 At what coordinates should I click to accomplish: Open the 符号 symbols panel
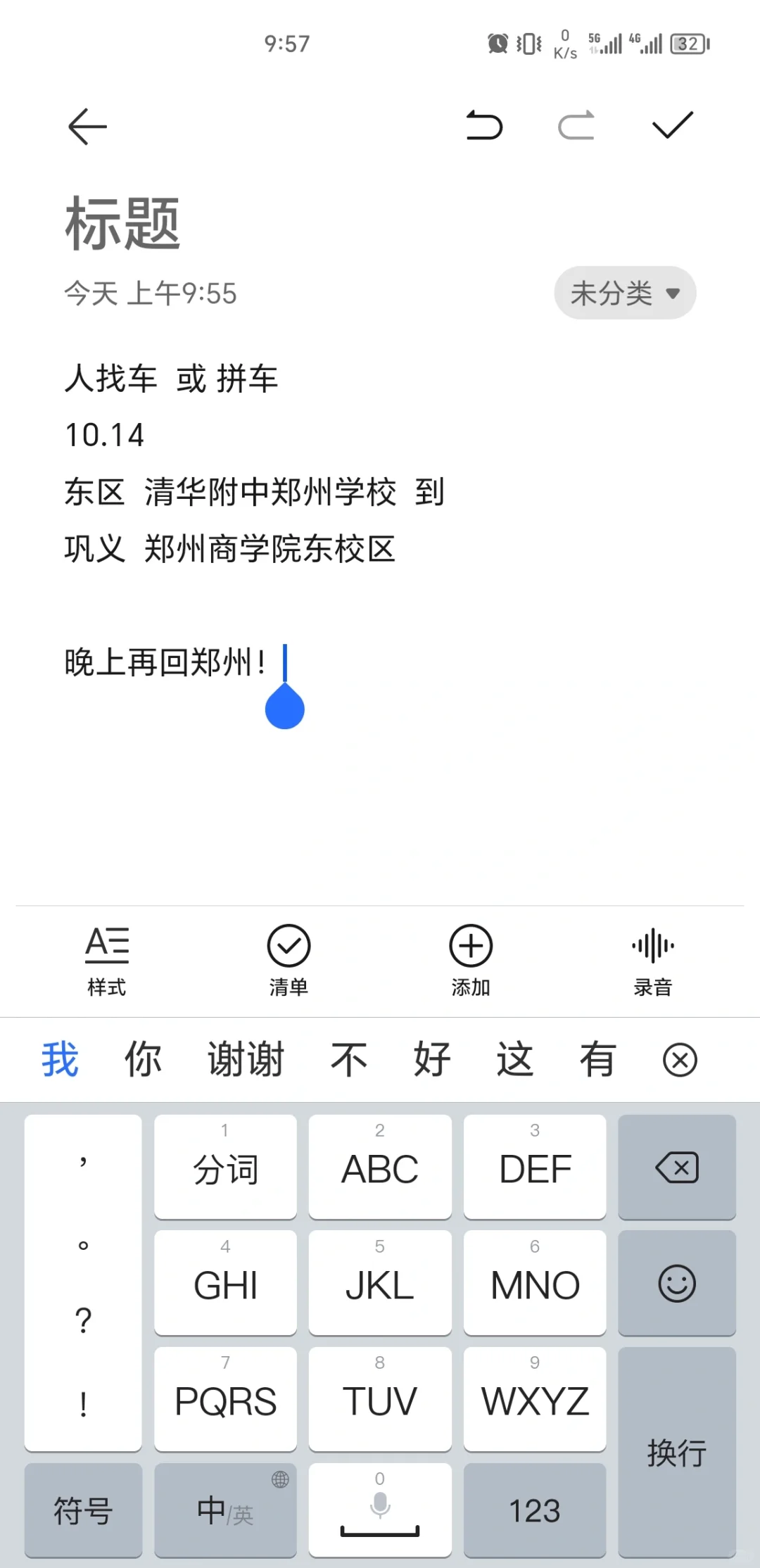(83, 1510)
